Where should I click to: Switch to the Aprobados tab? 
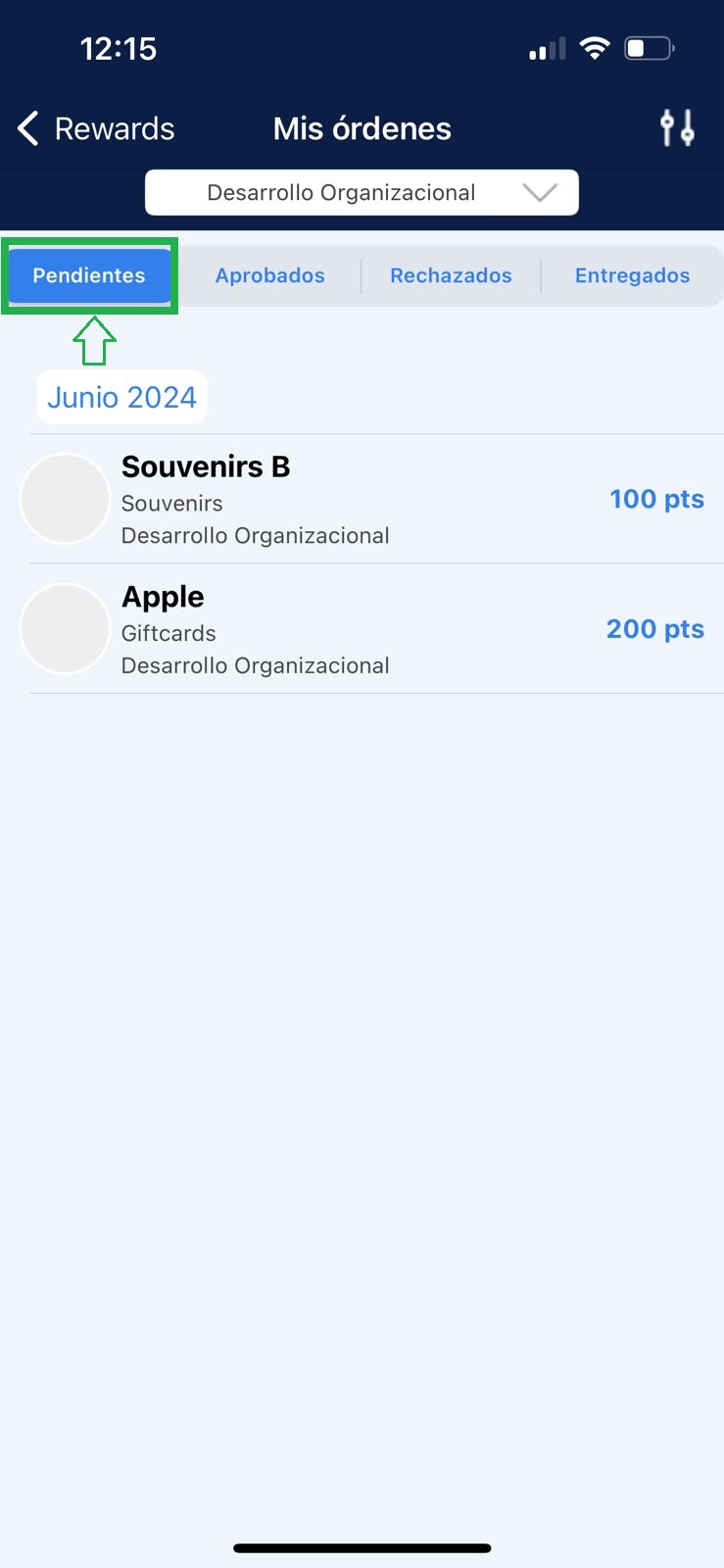click(269, 275)
